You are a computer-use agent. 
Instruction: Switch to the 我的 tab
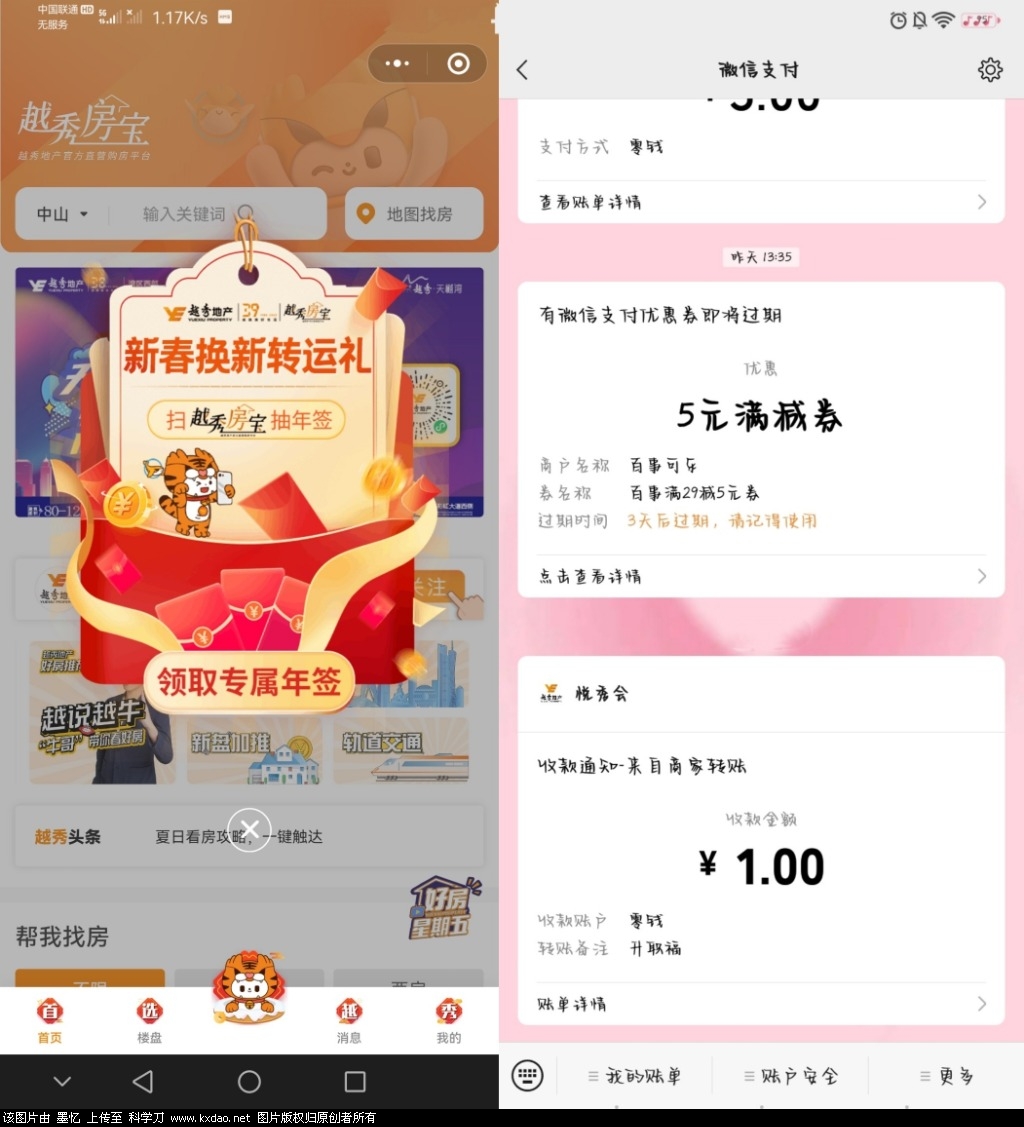tap(448, 1020)
